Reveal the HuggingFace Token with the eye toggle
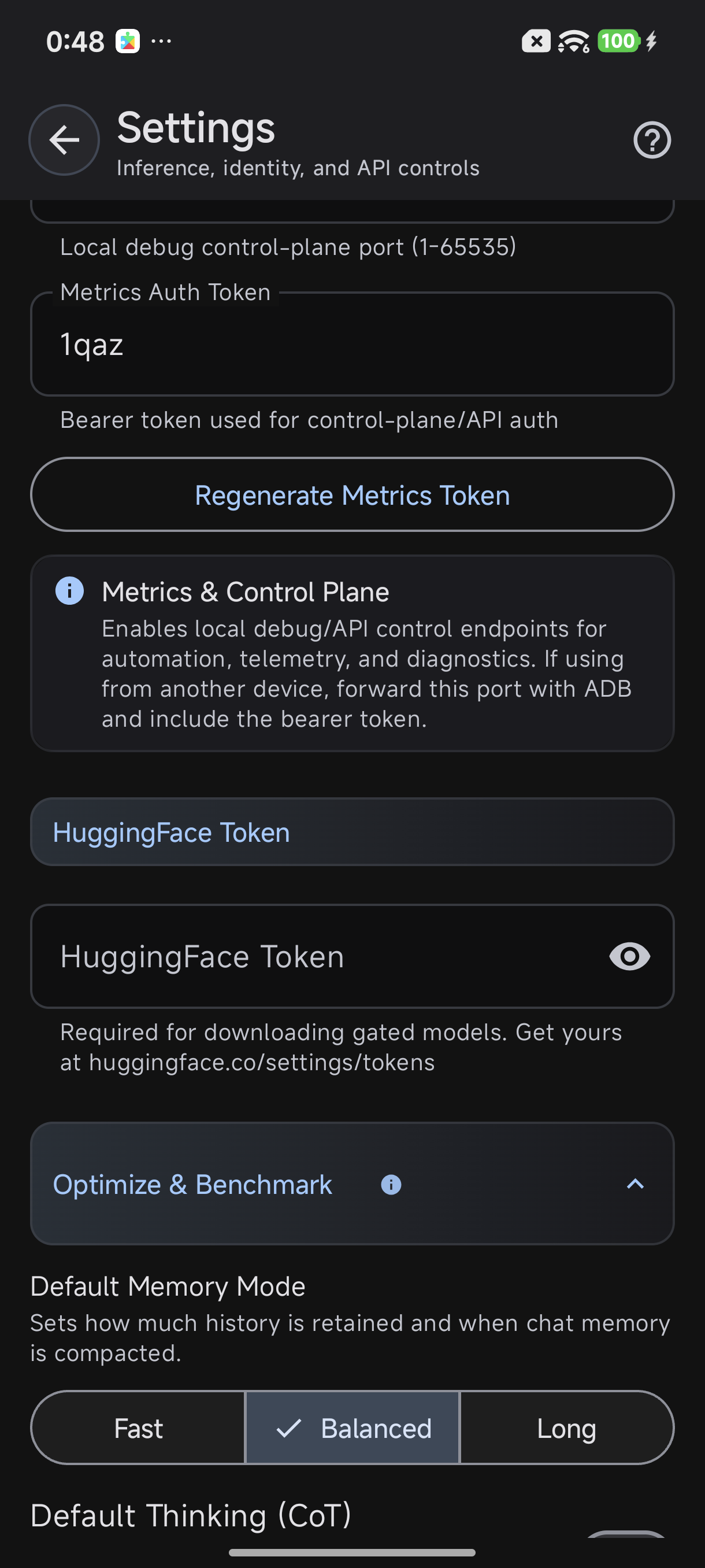This screenshot has width=705, height=1568. coord(629,956)
